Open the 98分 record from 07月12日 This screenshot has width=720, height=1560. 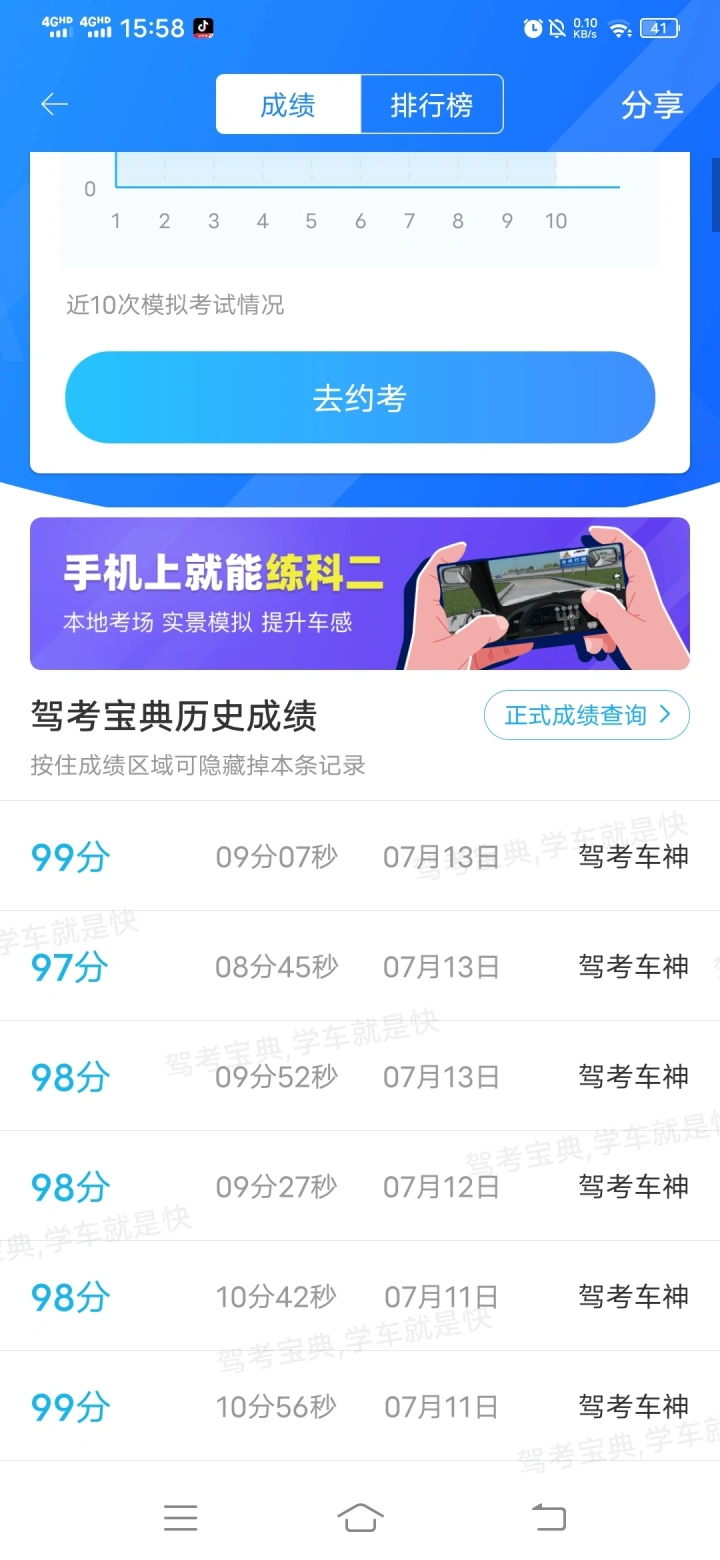(x=360, y=1186)
